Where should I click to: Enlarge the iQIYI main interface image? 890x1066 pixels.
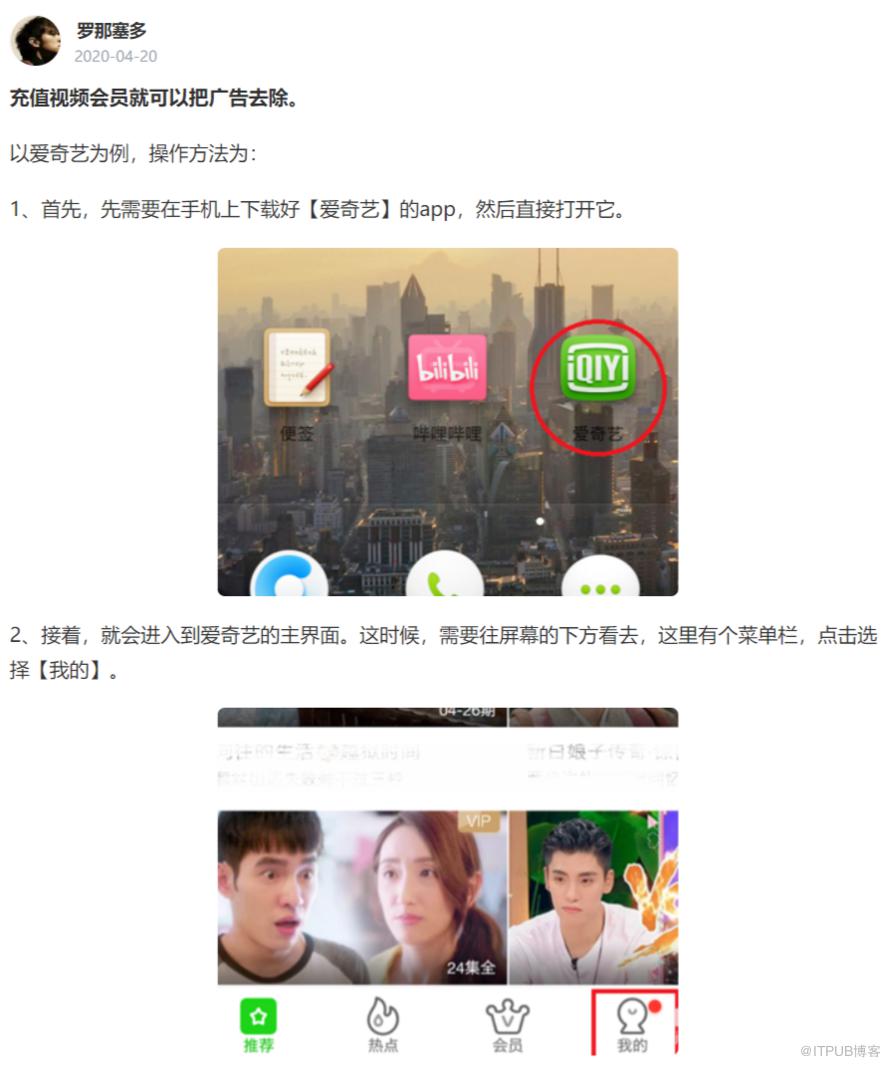point(447,882)
